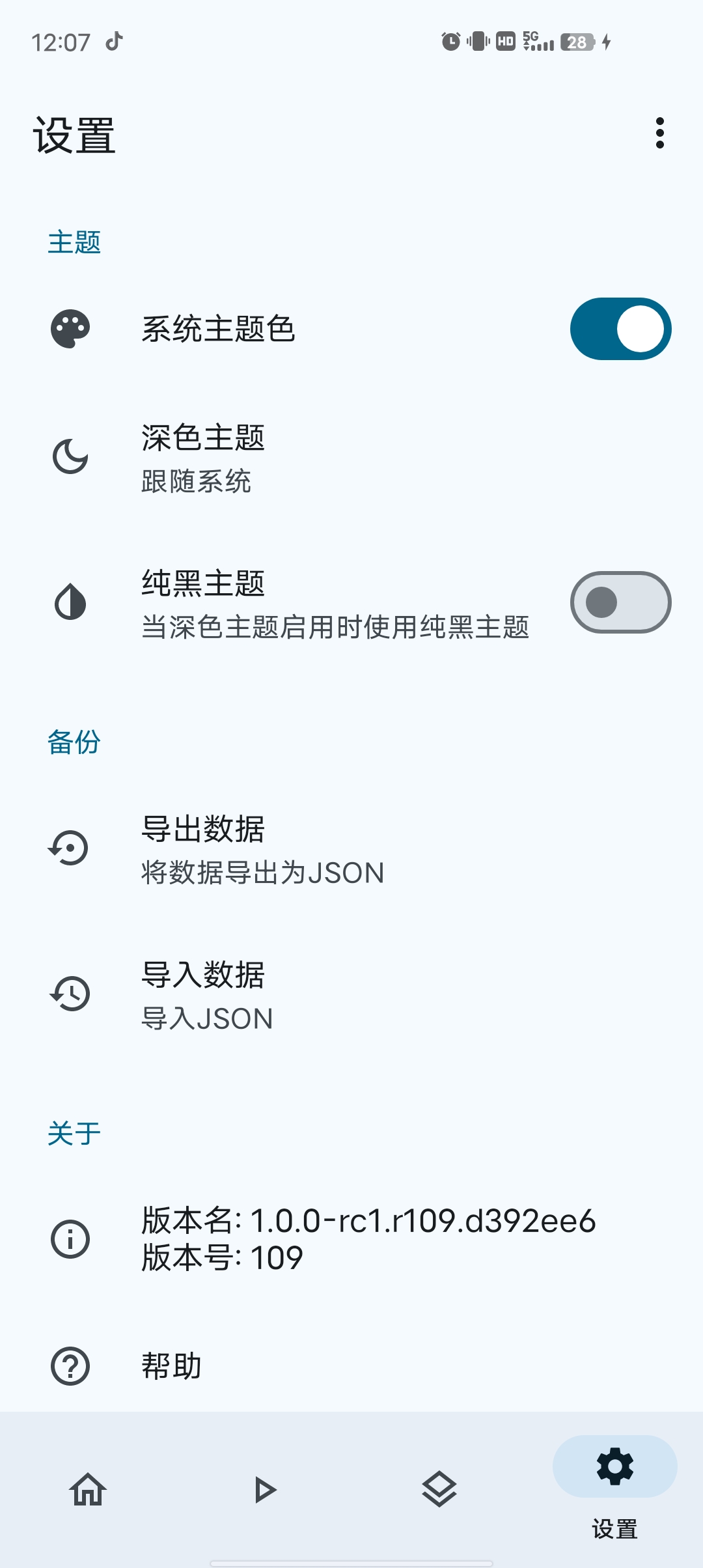
Task: Select 导出数据 to export JSON
Action: pyautogui.click(x=351, y=848)
